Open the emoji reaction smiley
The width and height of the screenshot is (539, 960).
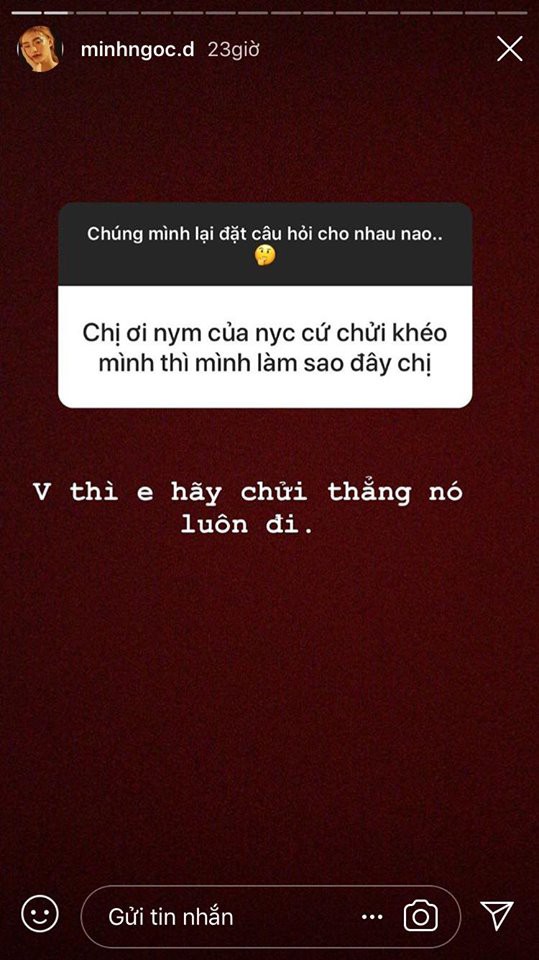pos(40,915)
